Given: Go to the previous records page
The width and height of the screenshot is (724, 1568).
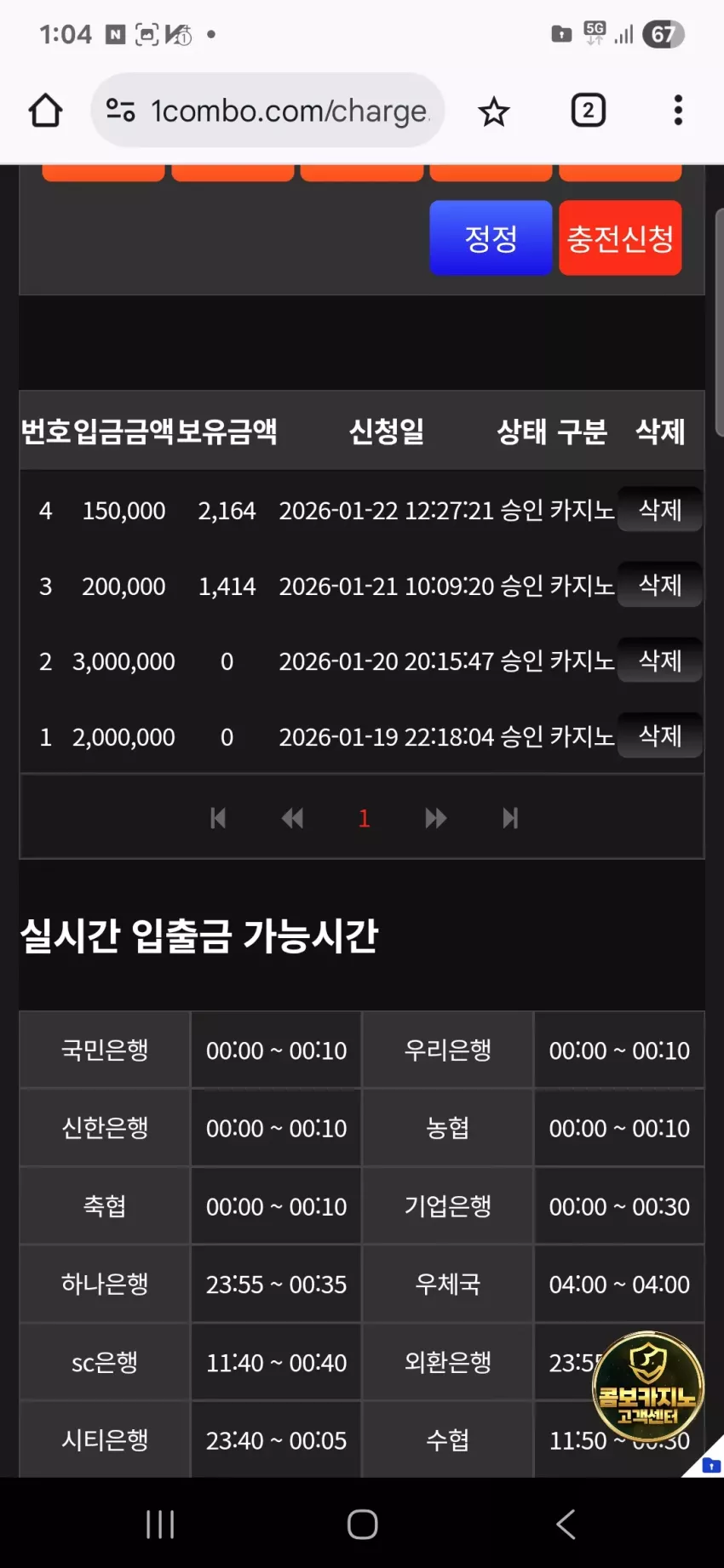Looking at the screenshot, I should (x=292, y=818).
